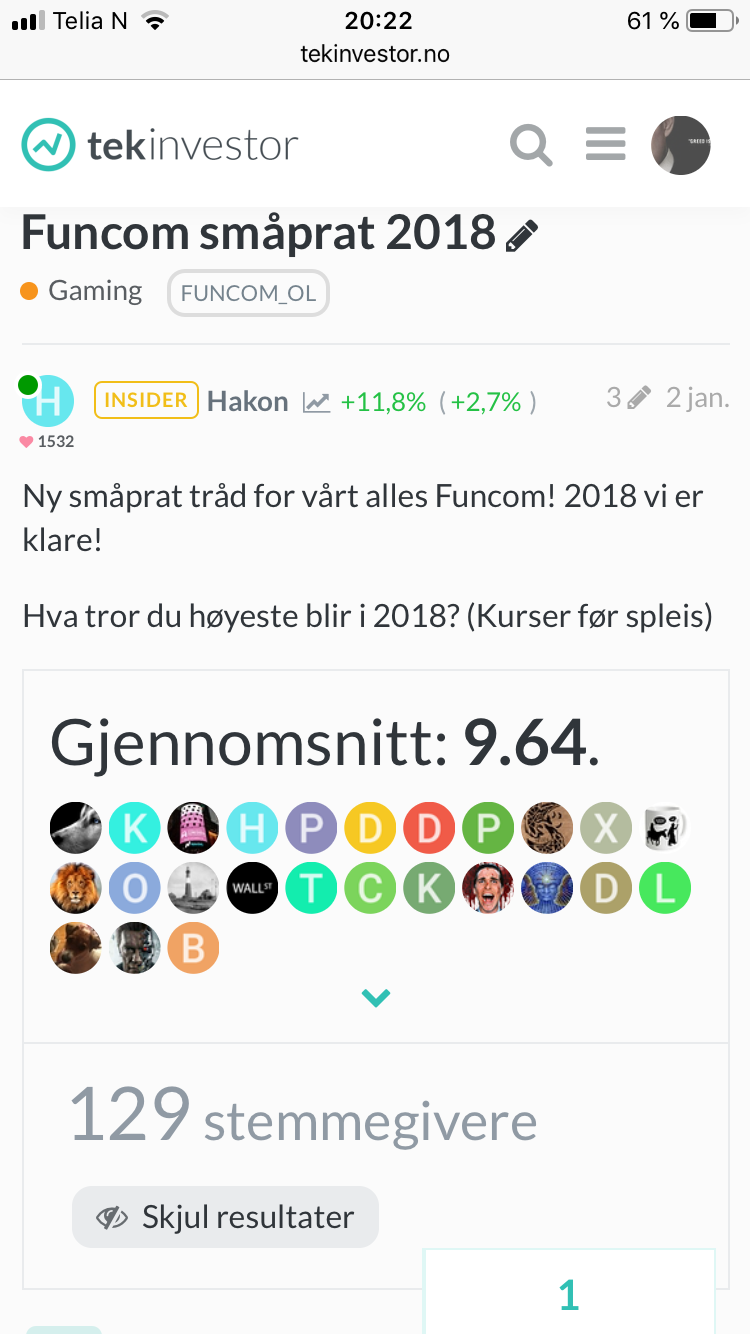
Task: Open the WALL ST voter avatar
Action: [x=252, y=888]
